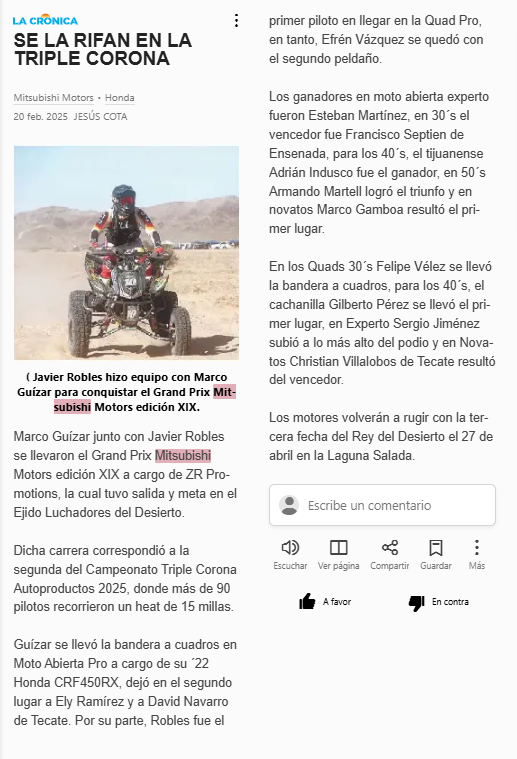
Task: Open the quad rider article photo
Action: pos(126,253)
